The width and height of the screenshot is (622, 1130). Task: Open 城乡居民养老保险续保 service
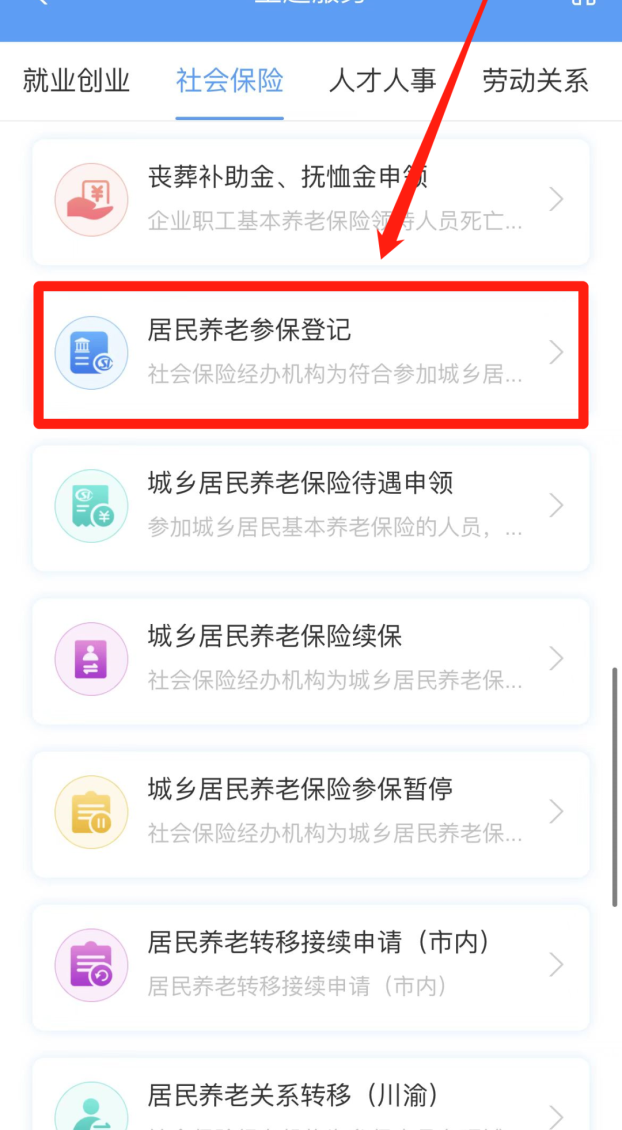(310, 660)
